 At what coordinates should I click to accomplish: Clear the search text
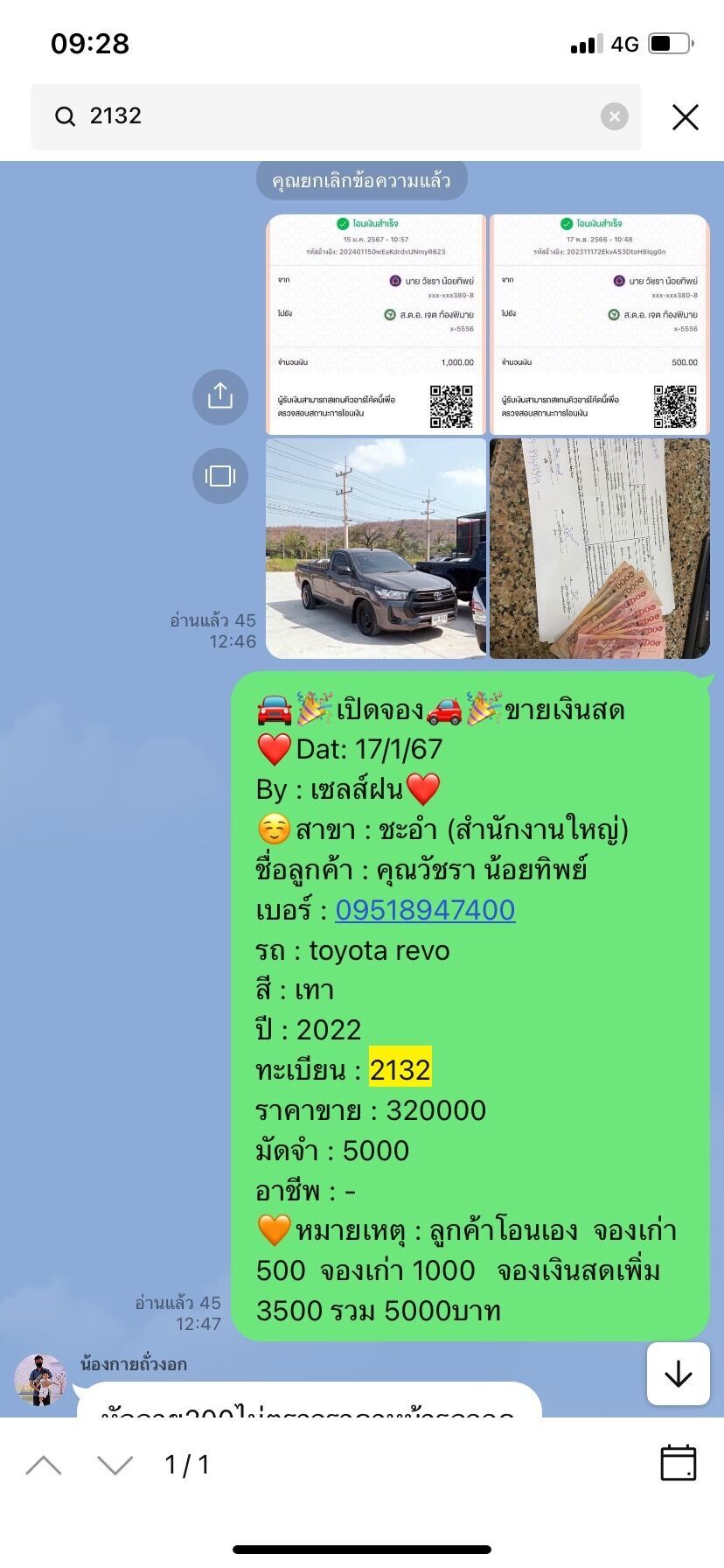point(614,116)
